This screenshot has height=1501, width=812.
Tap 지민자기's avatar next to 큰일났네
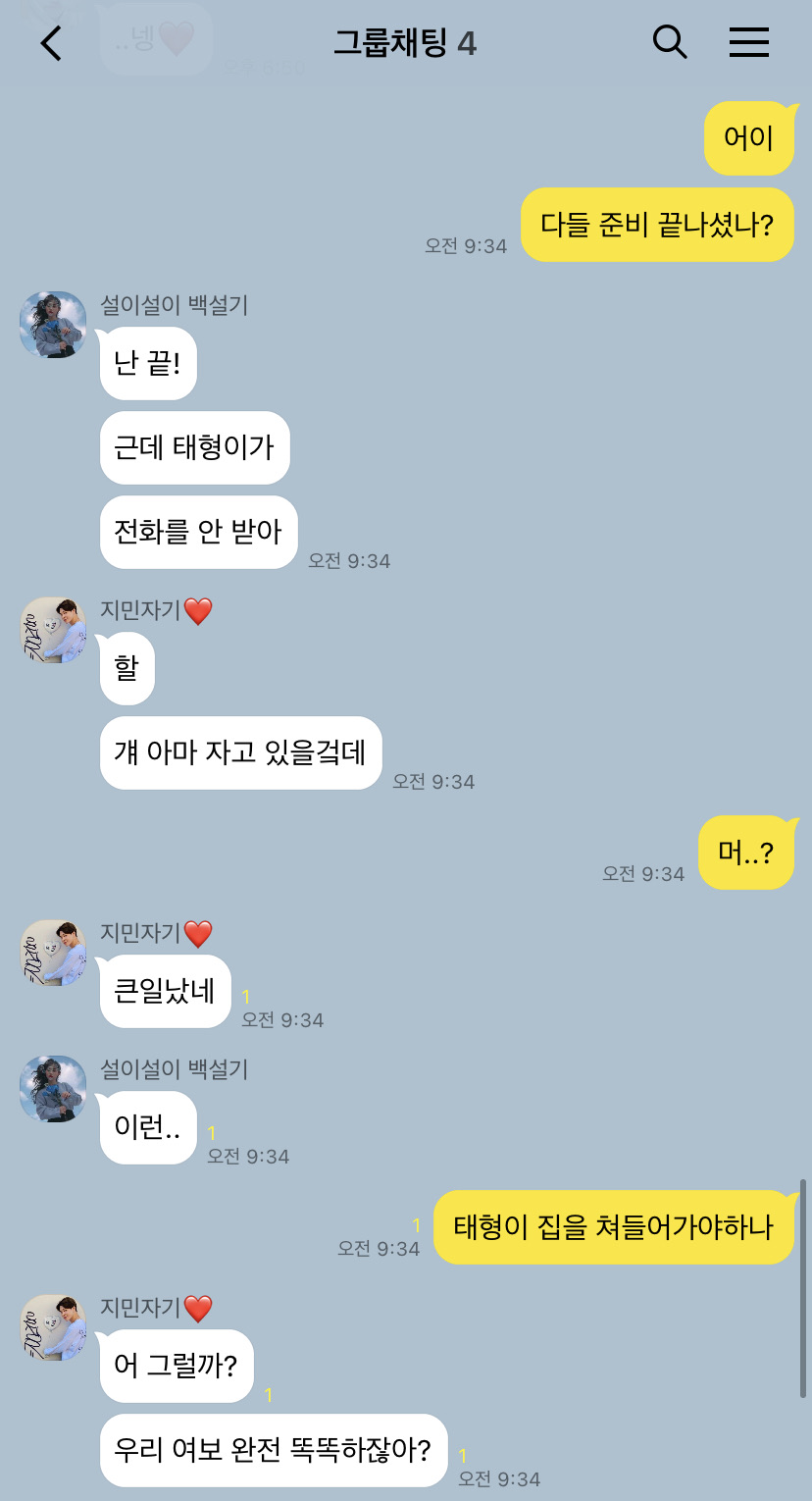coord(53,953)
